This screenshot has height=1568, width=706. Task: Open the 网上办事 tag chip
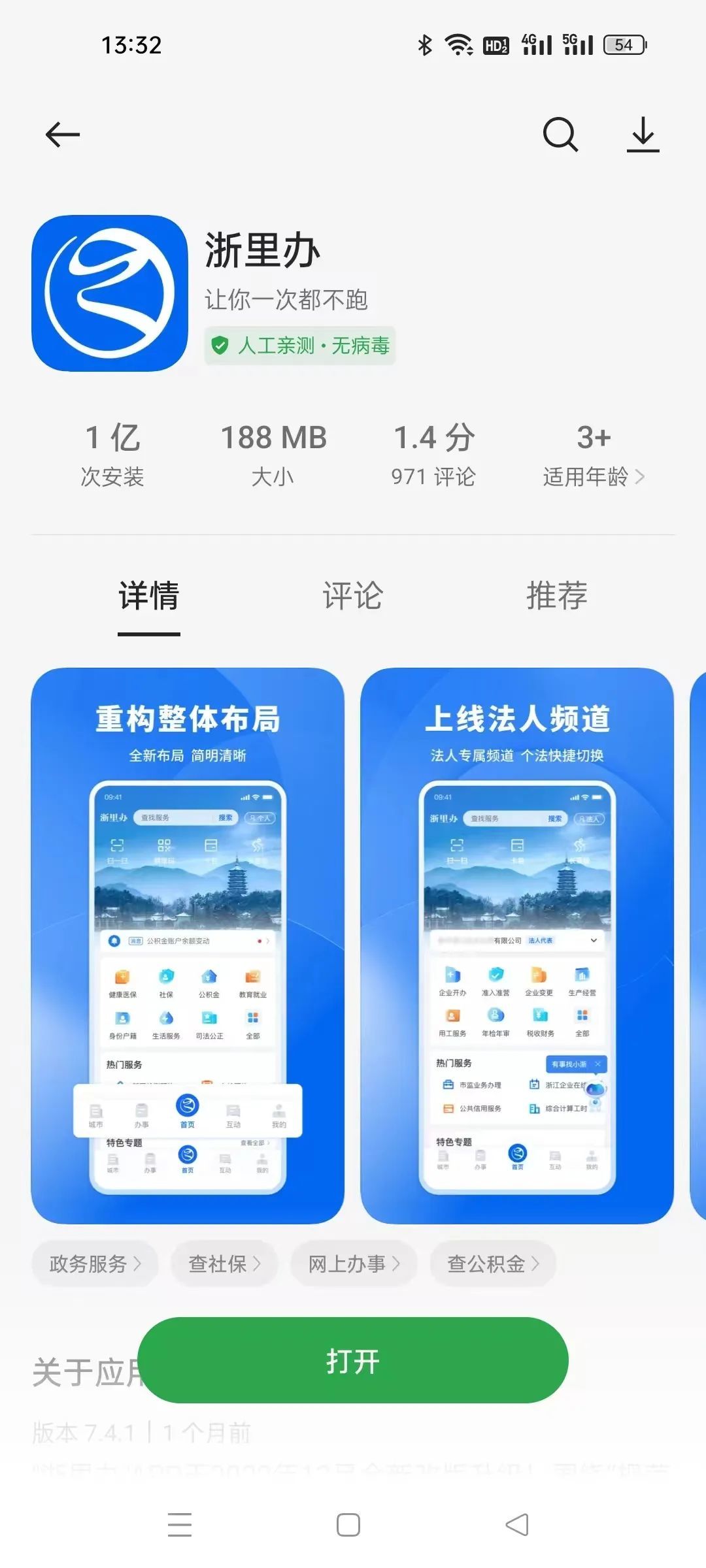(354, 1264)
